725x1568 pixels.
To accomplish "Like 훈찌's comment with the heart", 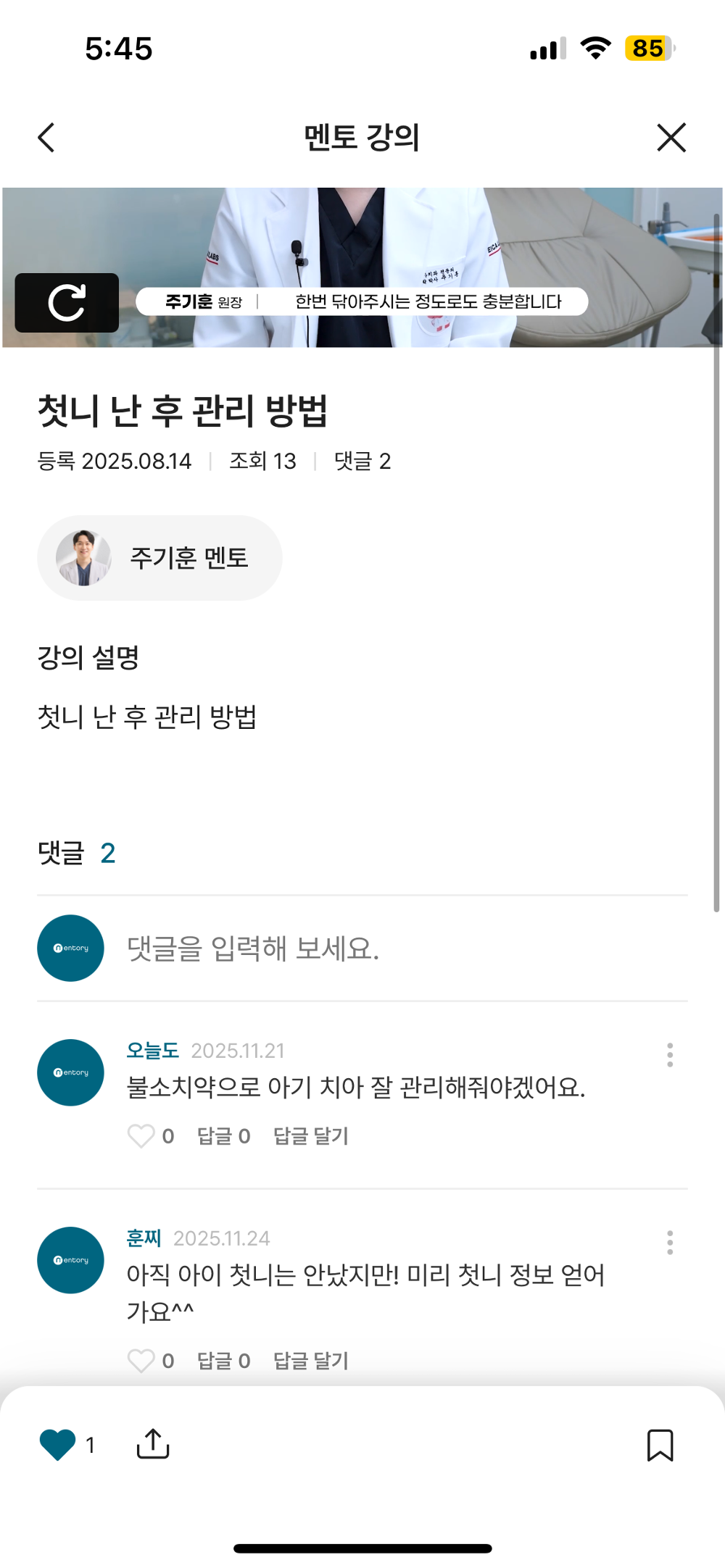I will [x=143, y=1361].
